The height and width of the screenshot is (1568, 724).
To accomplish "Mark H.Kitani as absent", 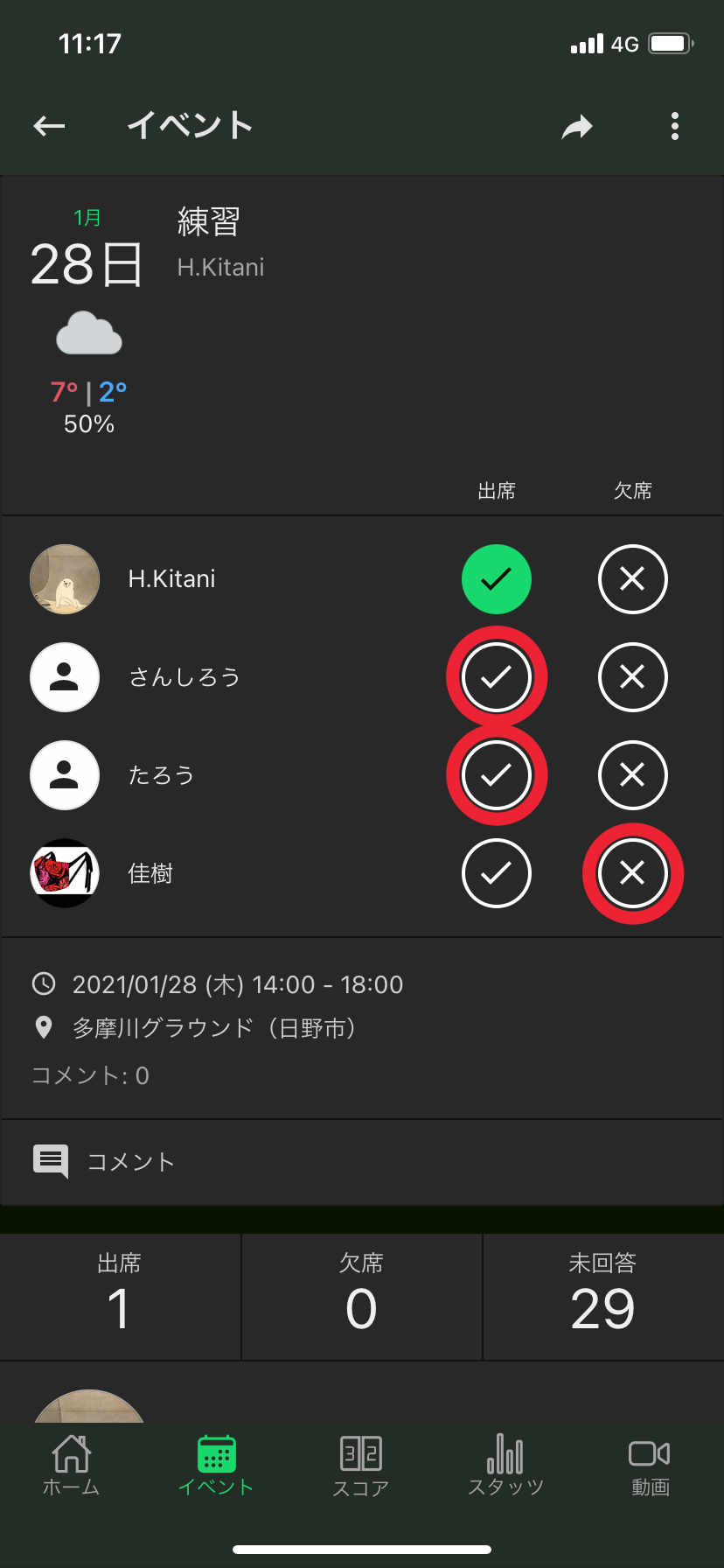I will tap(632, 579).
